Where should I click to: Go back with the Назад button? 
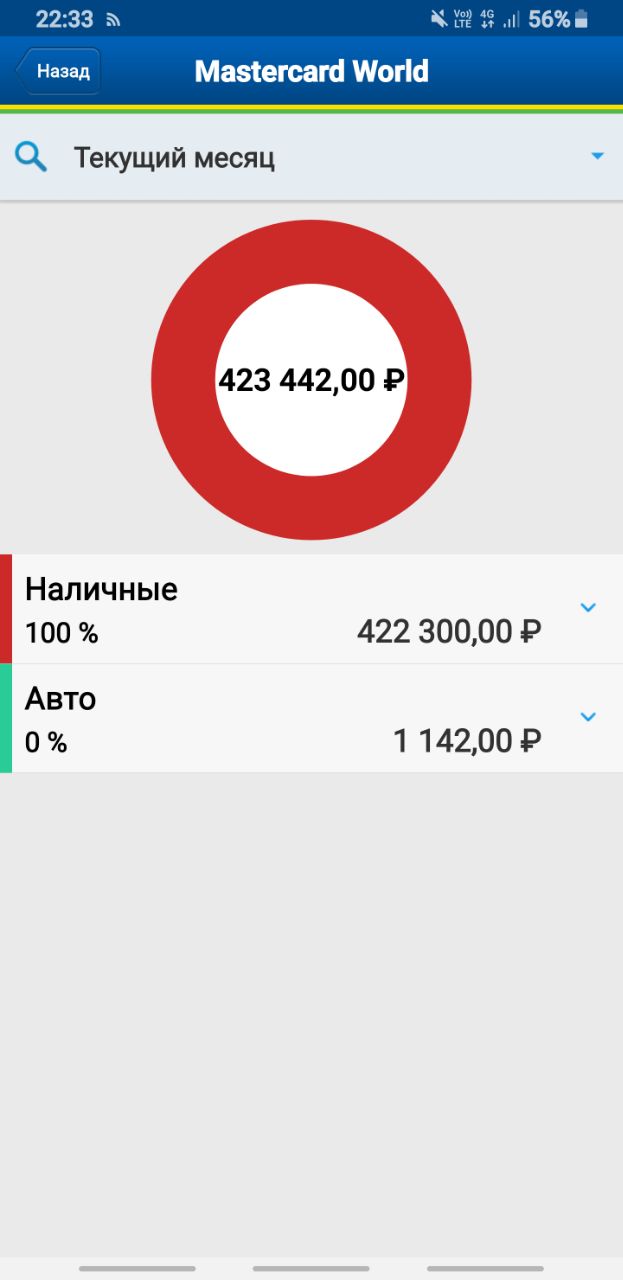coord(58,71)
